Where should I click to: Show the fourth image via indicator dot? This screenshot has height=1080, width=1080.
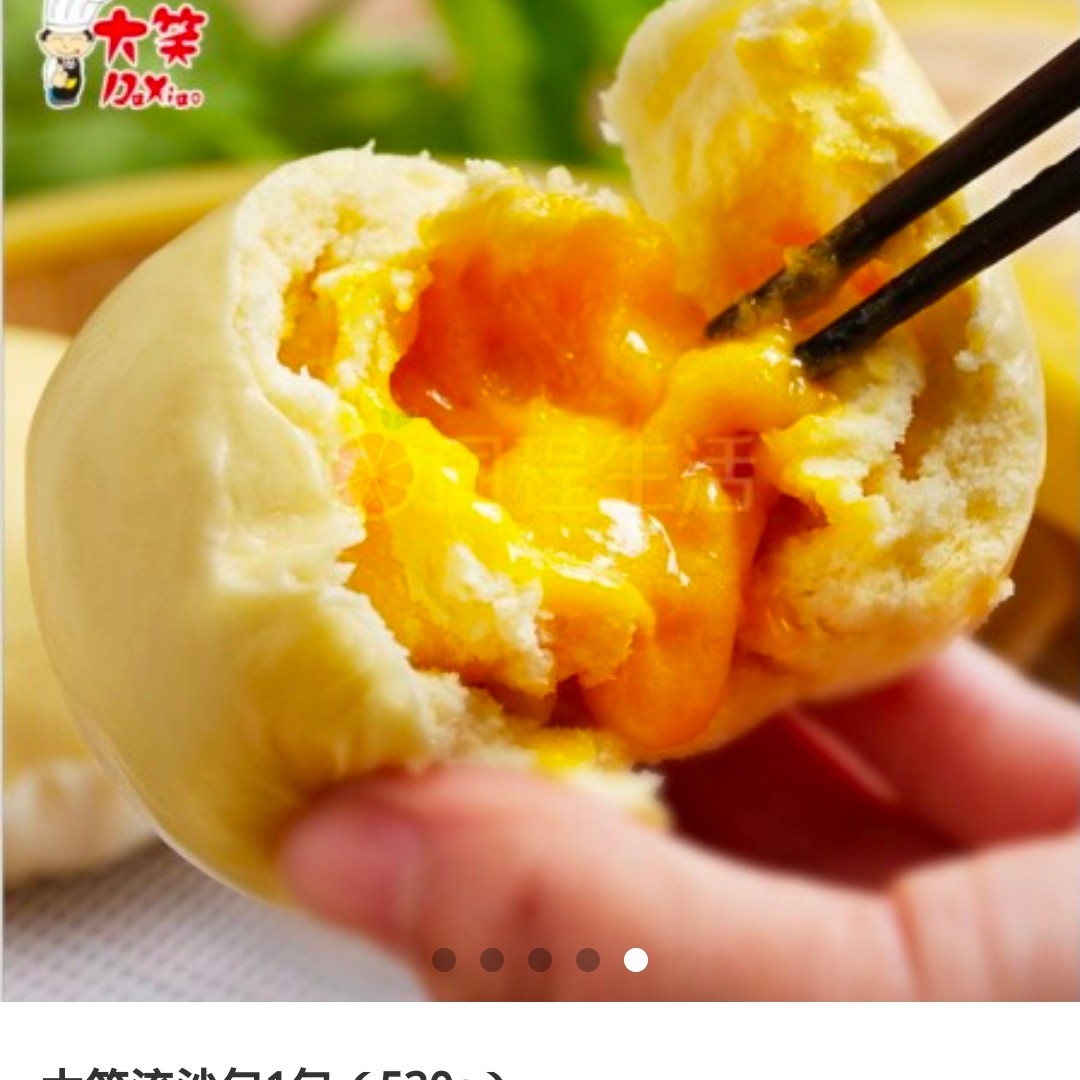588,960
